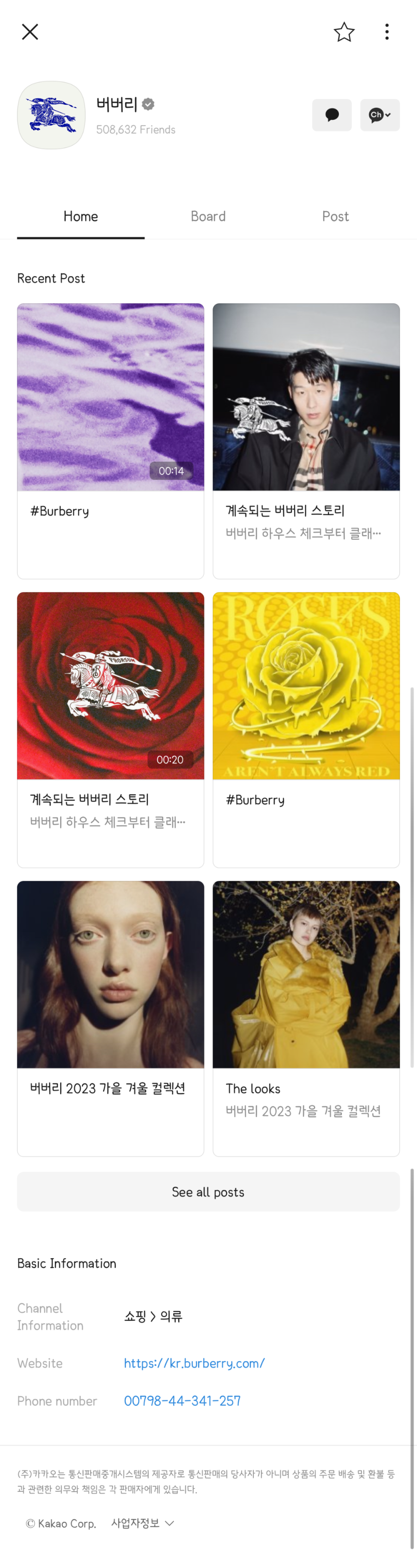Open the man in check scarf post

[306, 397]
